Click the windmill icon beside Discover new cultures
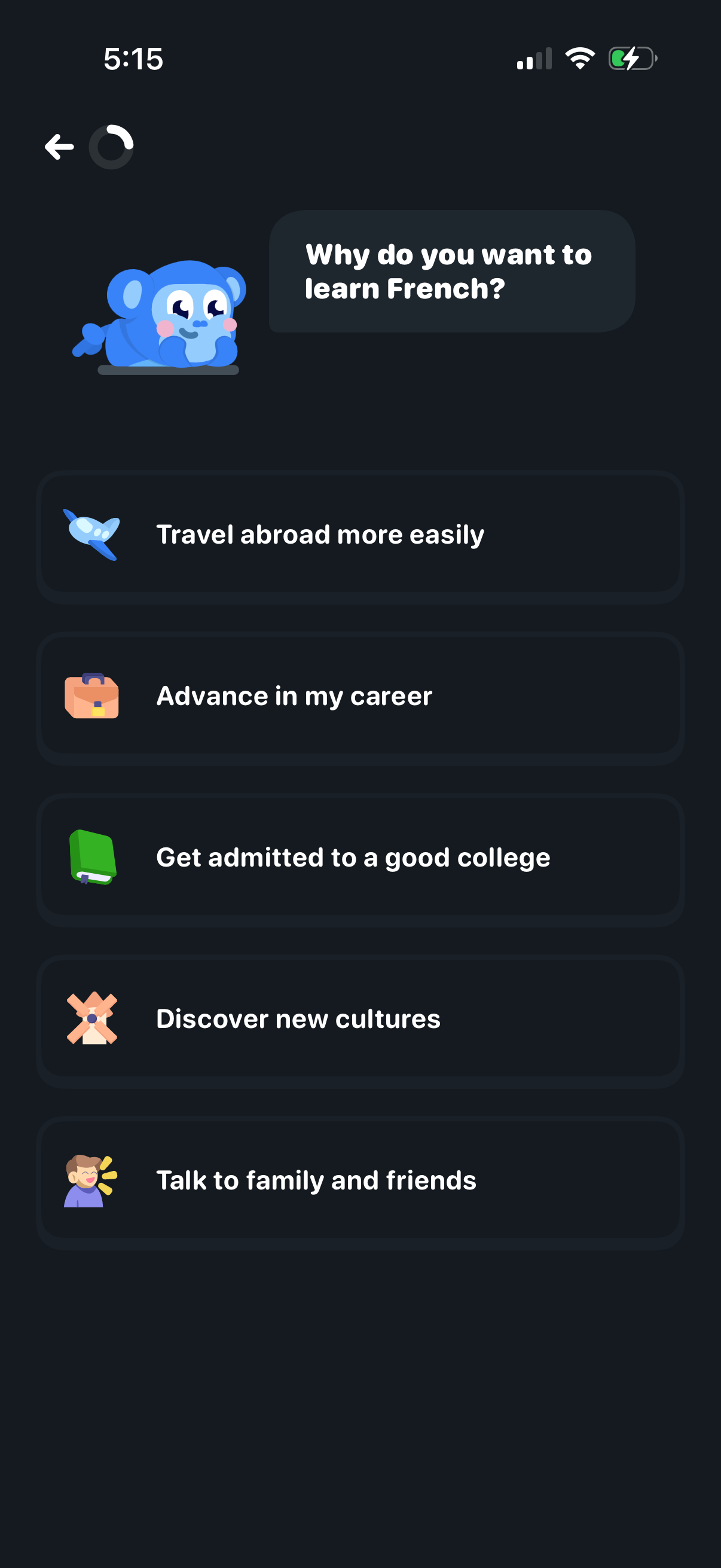 tap(91, 1020)
